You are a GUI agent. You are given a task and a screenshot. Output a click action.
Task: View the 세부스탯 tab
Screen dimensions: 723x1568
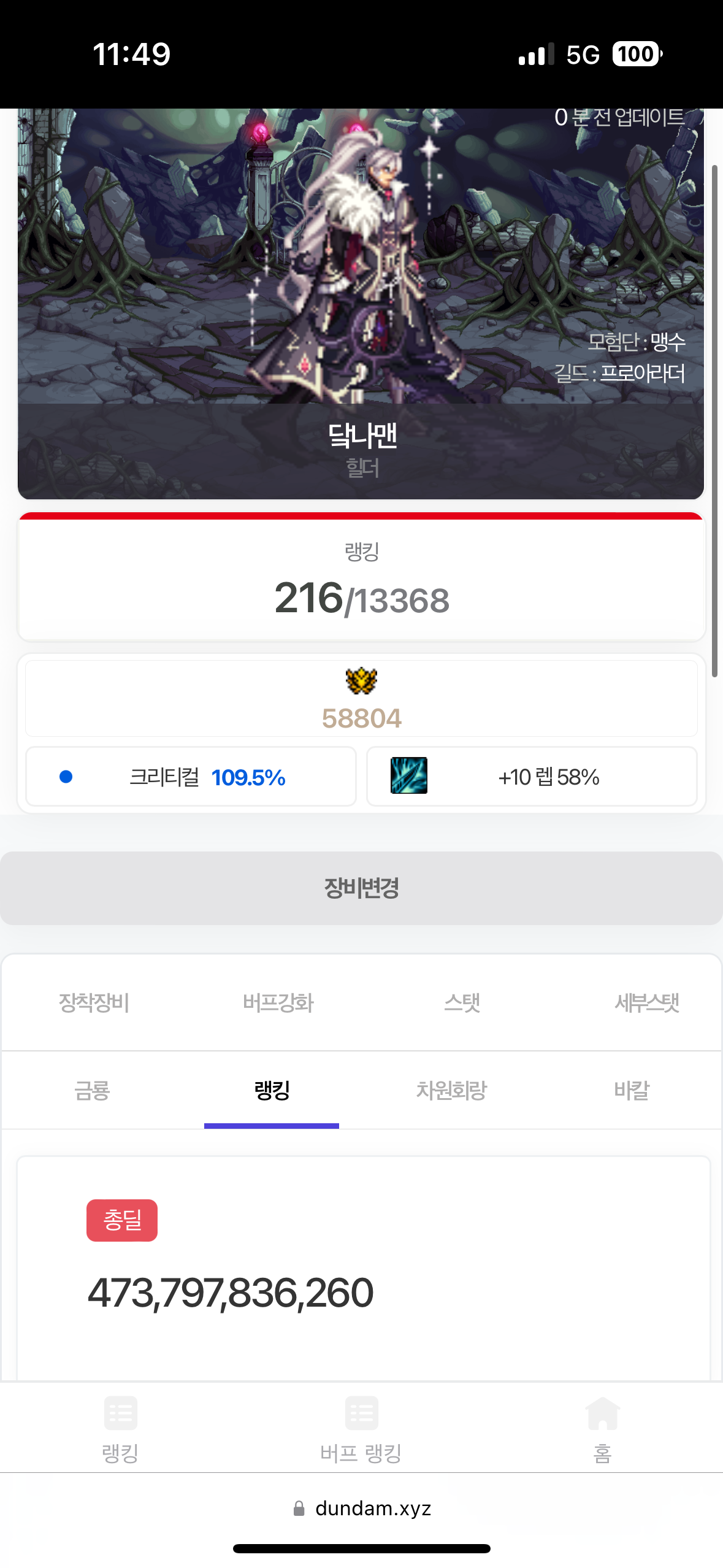coord(646,1003)
